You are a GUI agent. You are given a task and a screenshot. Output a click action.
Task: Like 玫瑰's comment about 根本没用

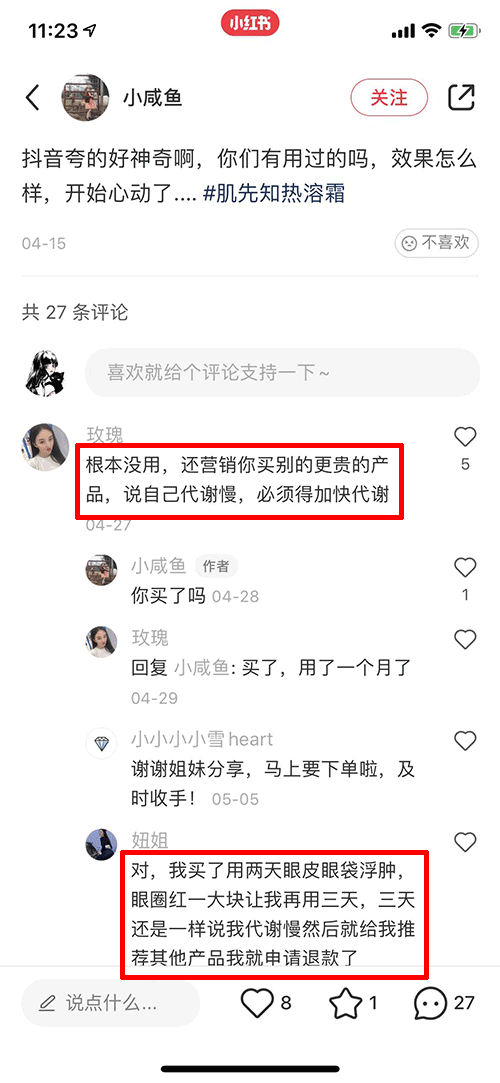pyautogui.click(x=465, y=437)
